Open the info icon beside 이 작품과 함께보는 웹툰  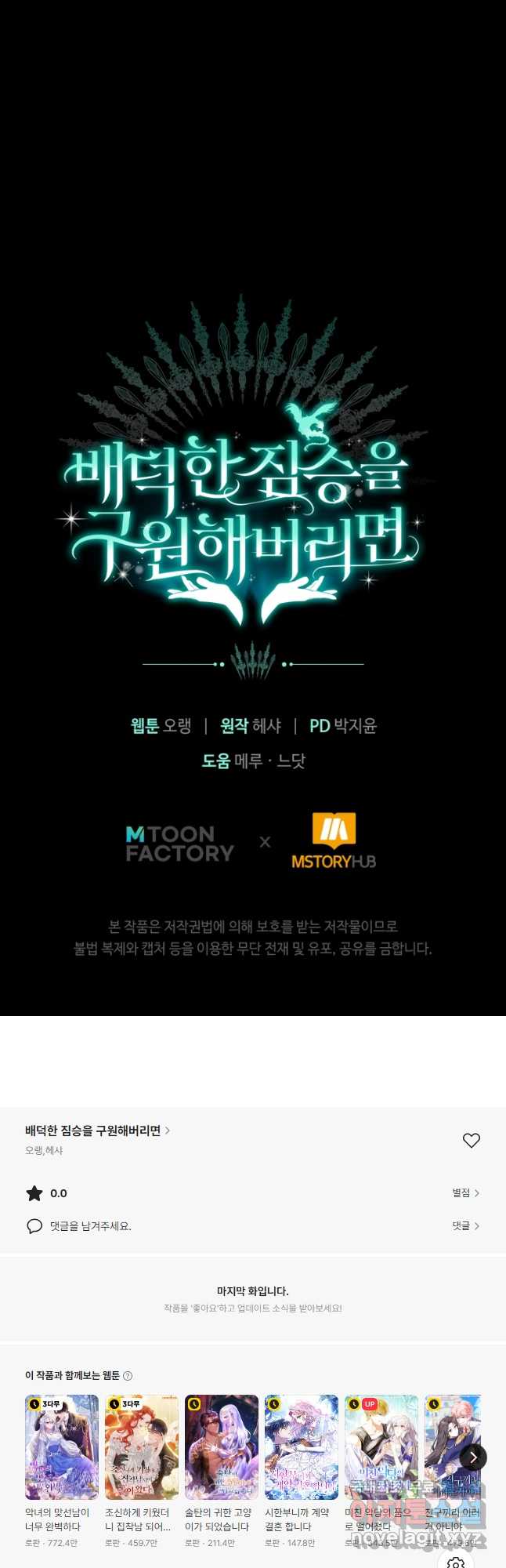pyautogui.click(x=128, y=1375)
